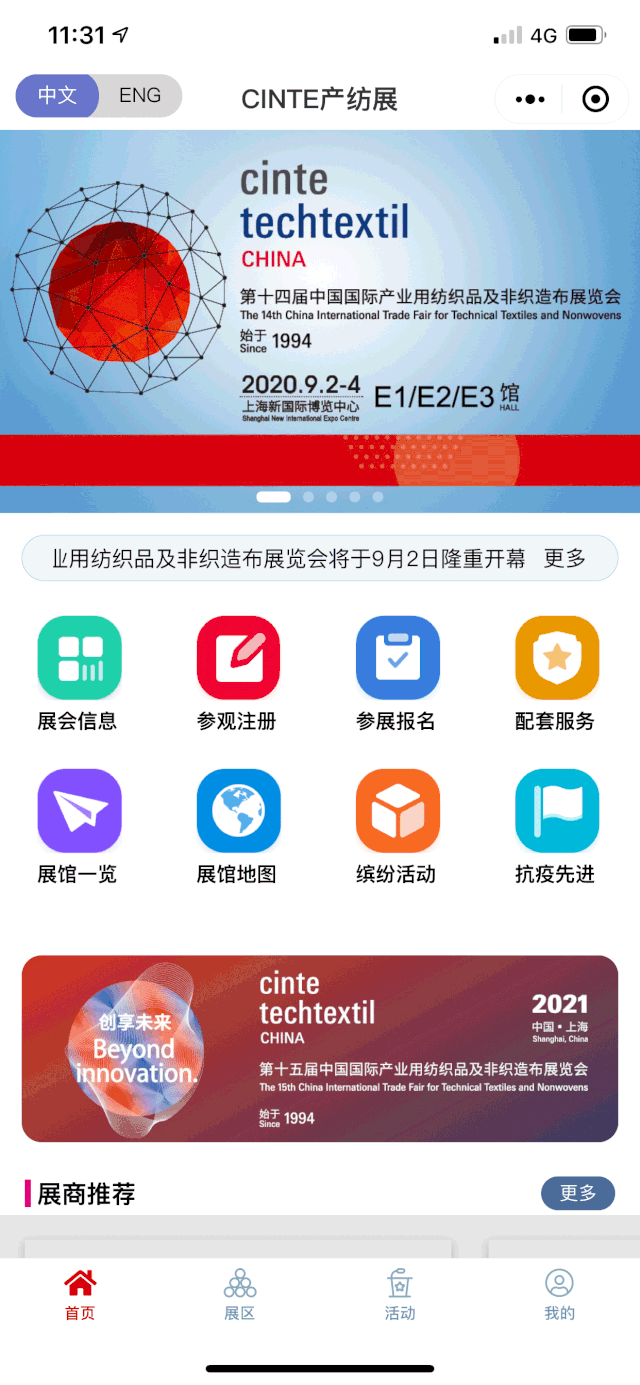The image size is (640, 1385).
Task: Open 参展报名
Action: (397, 672)
